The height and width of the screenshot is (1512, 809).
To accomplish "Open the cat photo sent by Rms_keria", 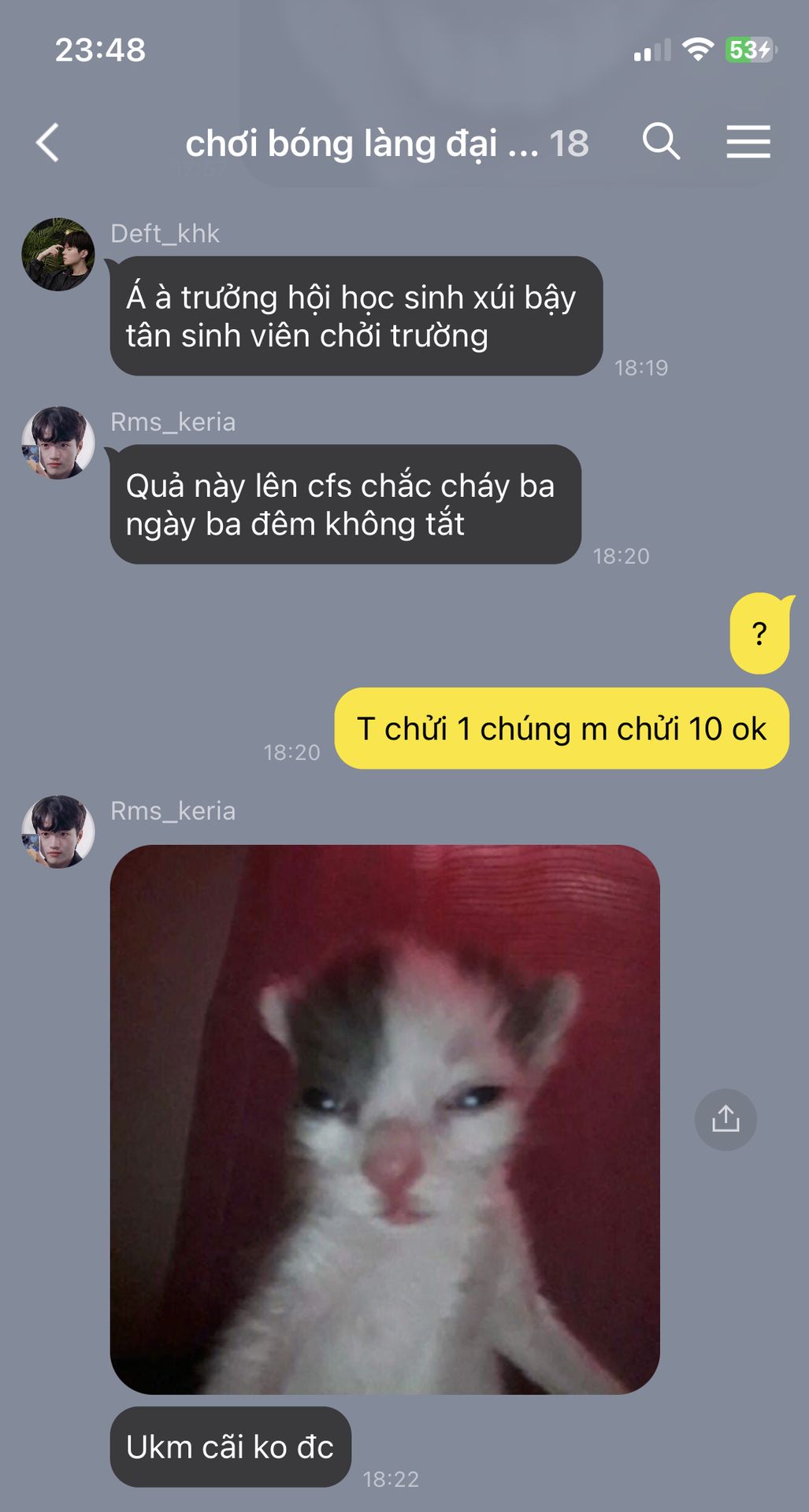I will coord(384,1119).
